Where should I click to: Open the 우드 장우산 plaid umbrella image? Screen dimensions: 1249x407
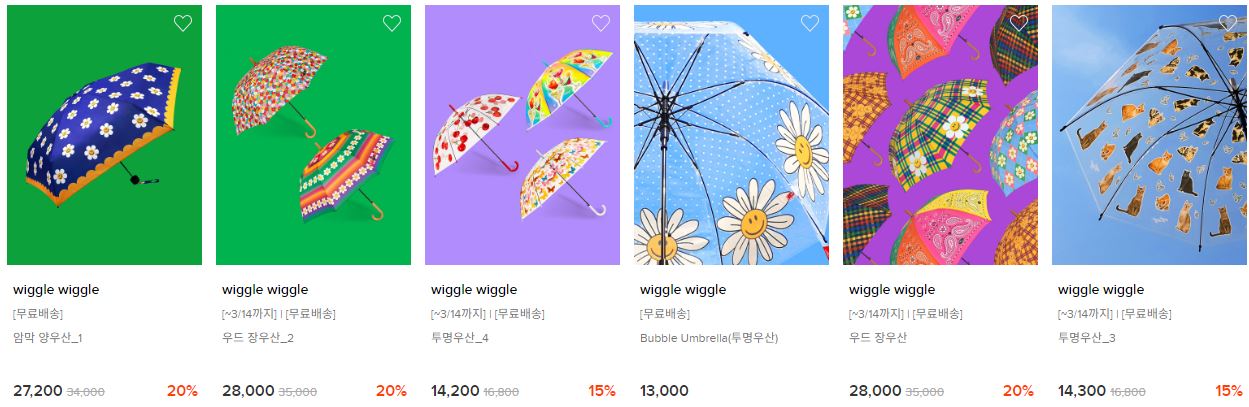tap(940, 135)
